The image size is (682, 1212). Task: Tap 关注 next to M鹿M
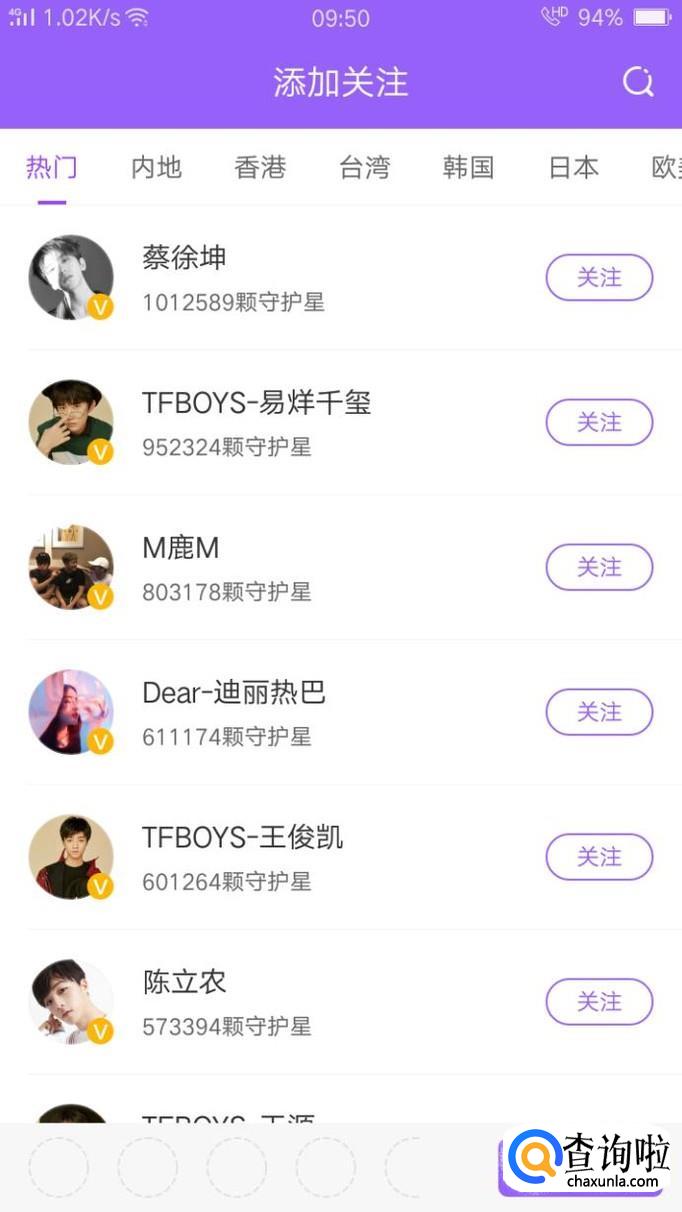pyautogui.click(x=599, y=567)
